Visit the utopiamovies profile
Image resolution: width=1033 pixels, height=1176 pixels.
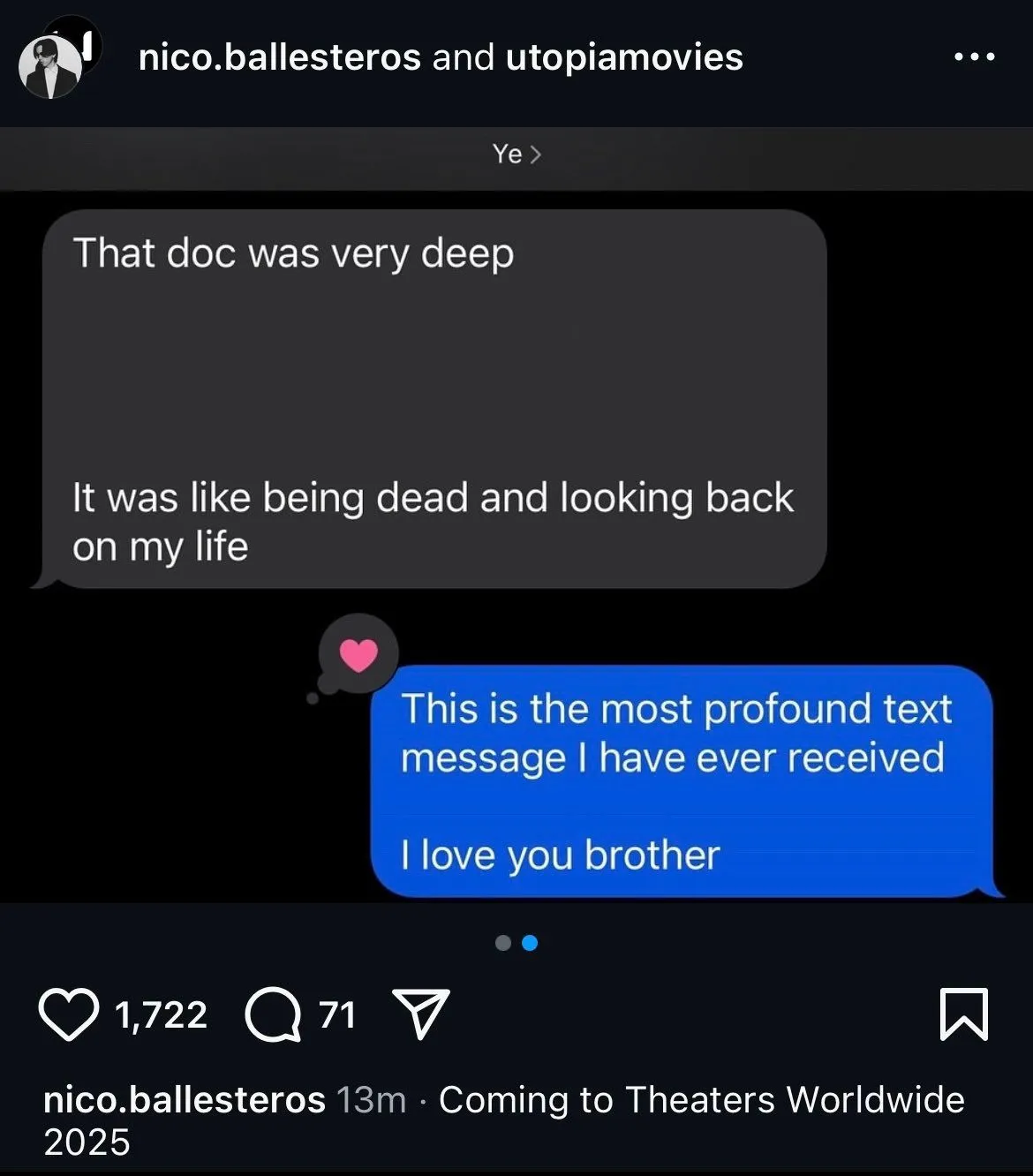(624, 57)
